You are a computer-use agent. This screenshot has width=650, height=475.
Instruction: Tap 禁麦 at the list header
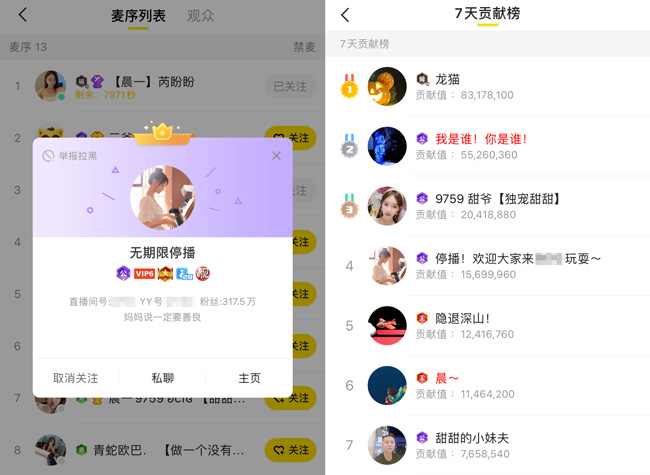tap(304, 47)
